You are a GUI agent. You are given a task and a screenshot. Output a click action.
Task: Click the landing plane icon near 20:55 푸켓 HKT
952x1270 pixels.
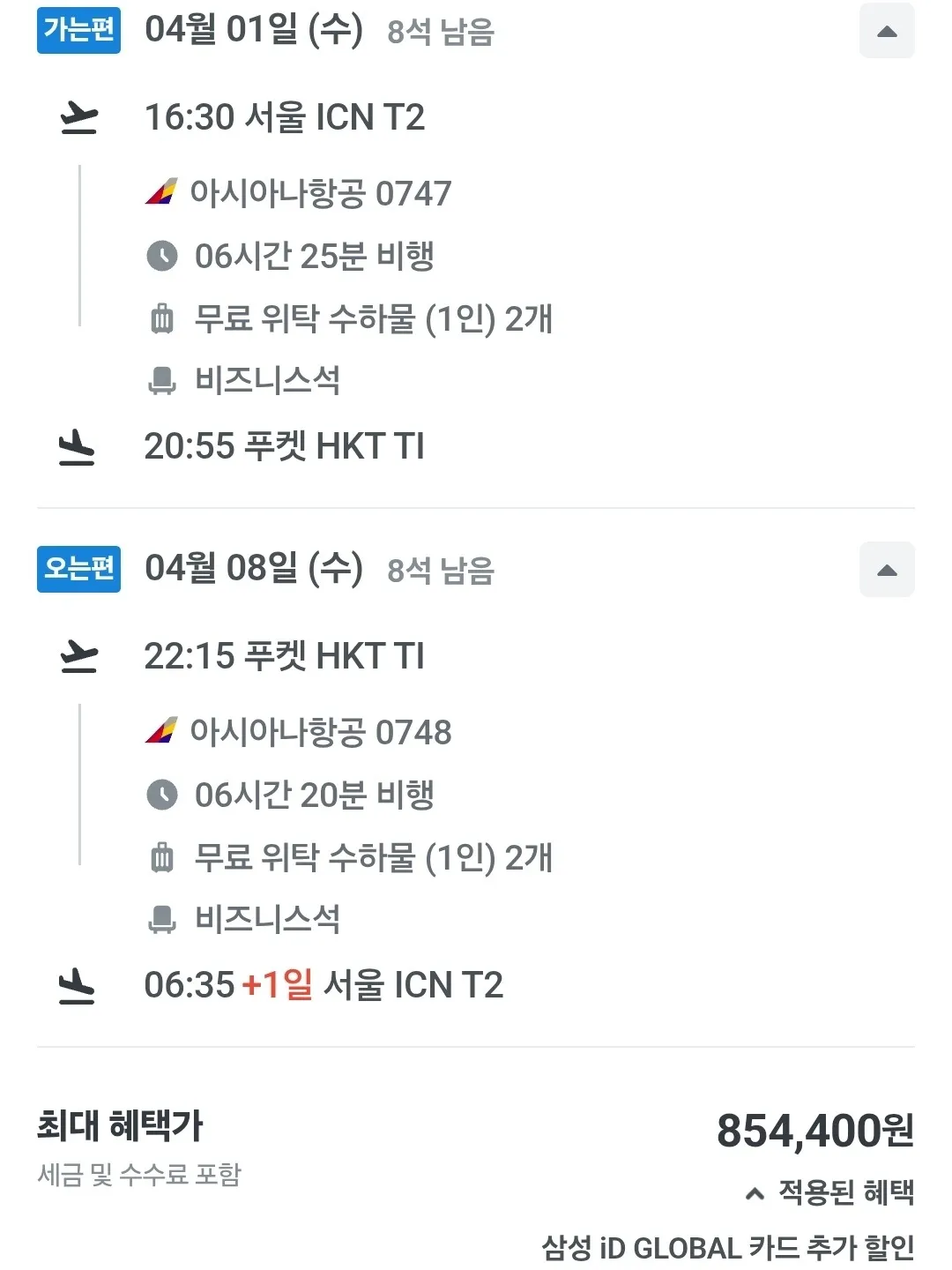coord(78,445)
